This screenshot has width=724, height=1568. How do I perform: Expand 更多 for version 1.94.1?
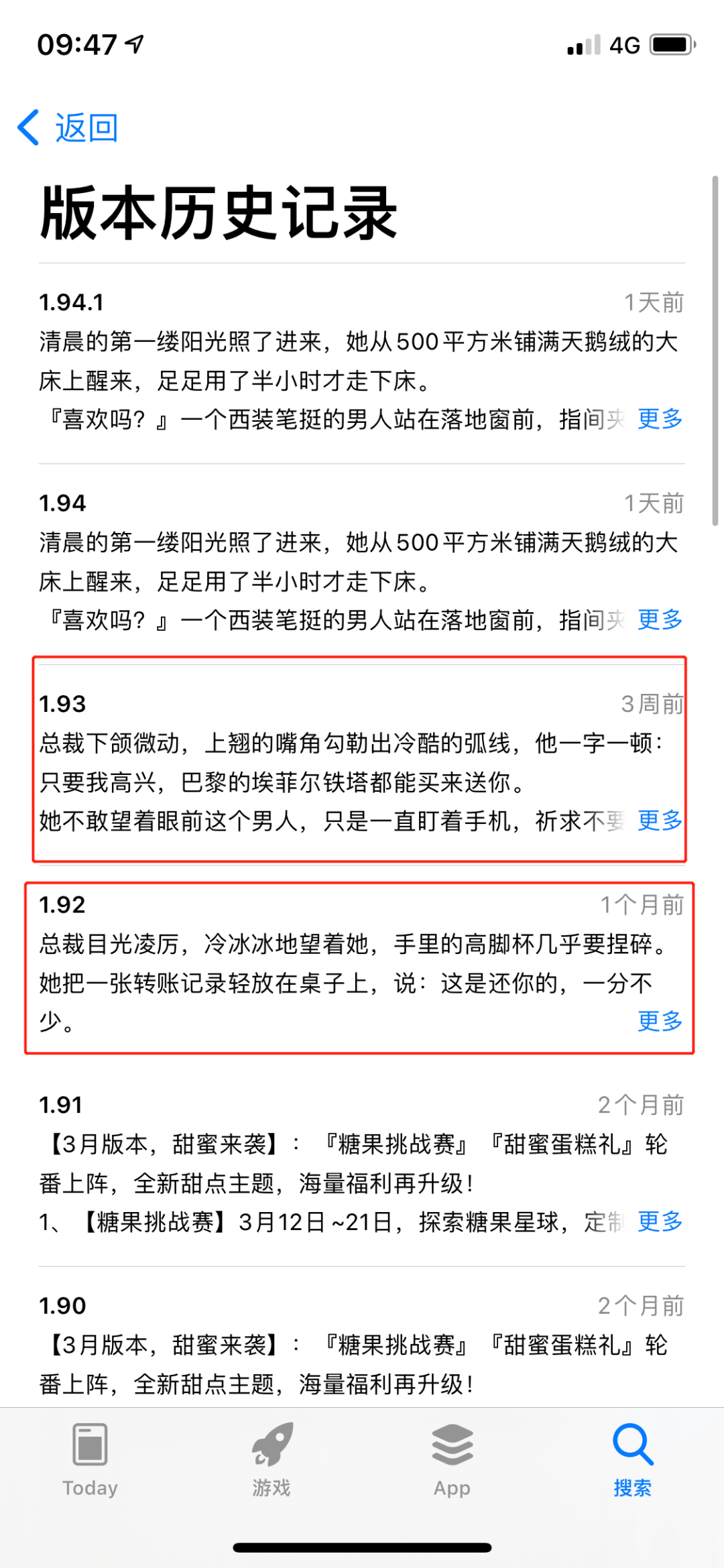660,419
